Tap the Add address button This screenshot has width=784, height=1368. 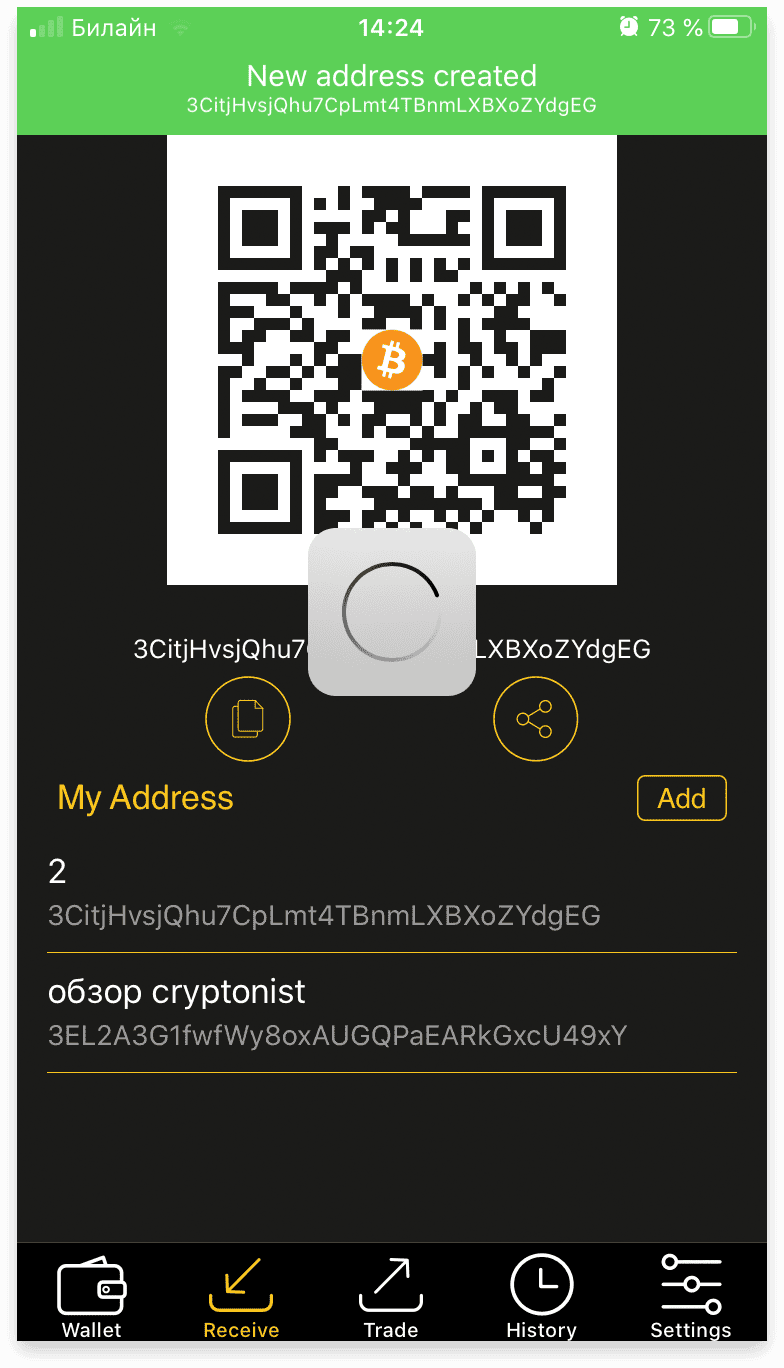tap(682, 798)
